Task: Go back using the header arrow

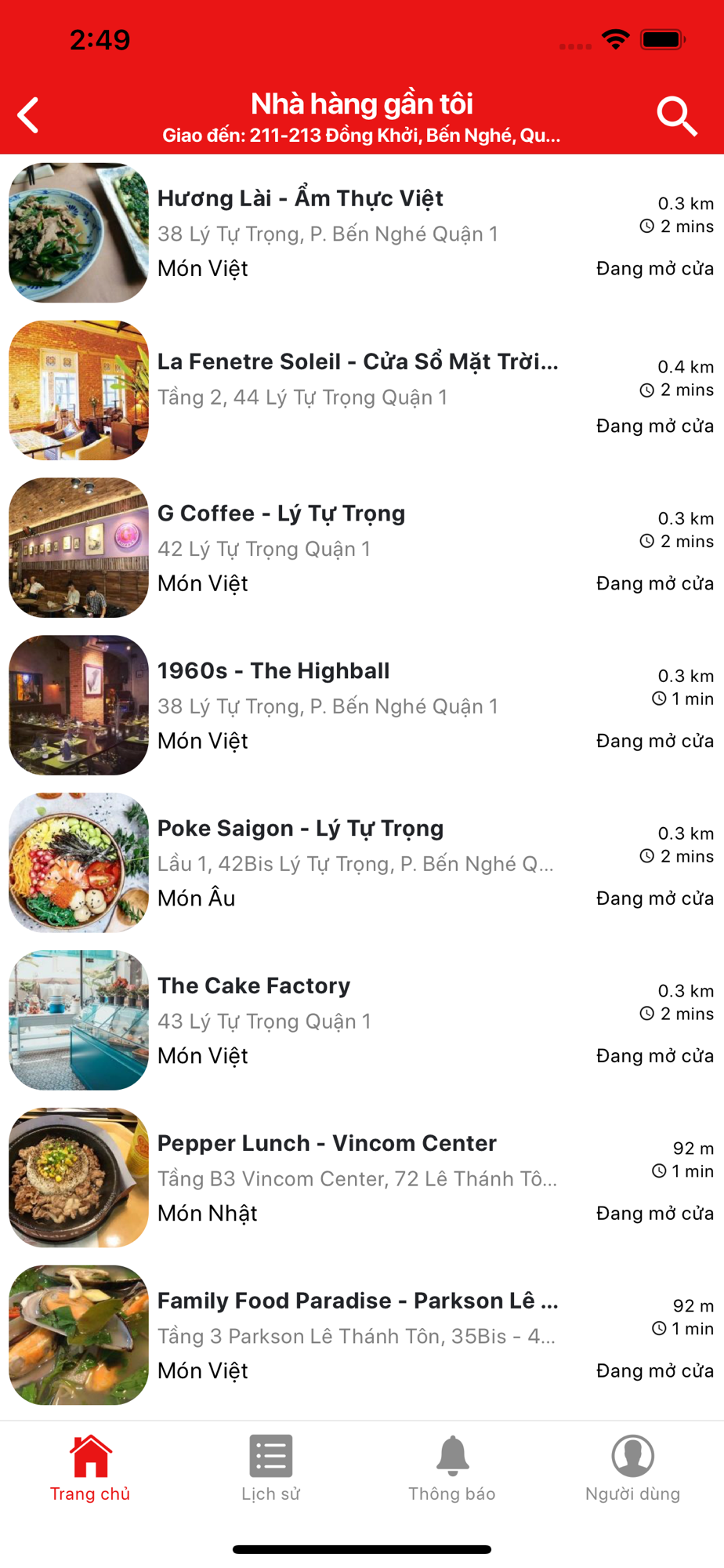Action: (29, 116)
